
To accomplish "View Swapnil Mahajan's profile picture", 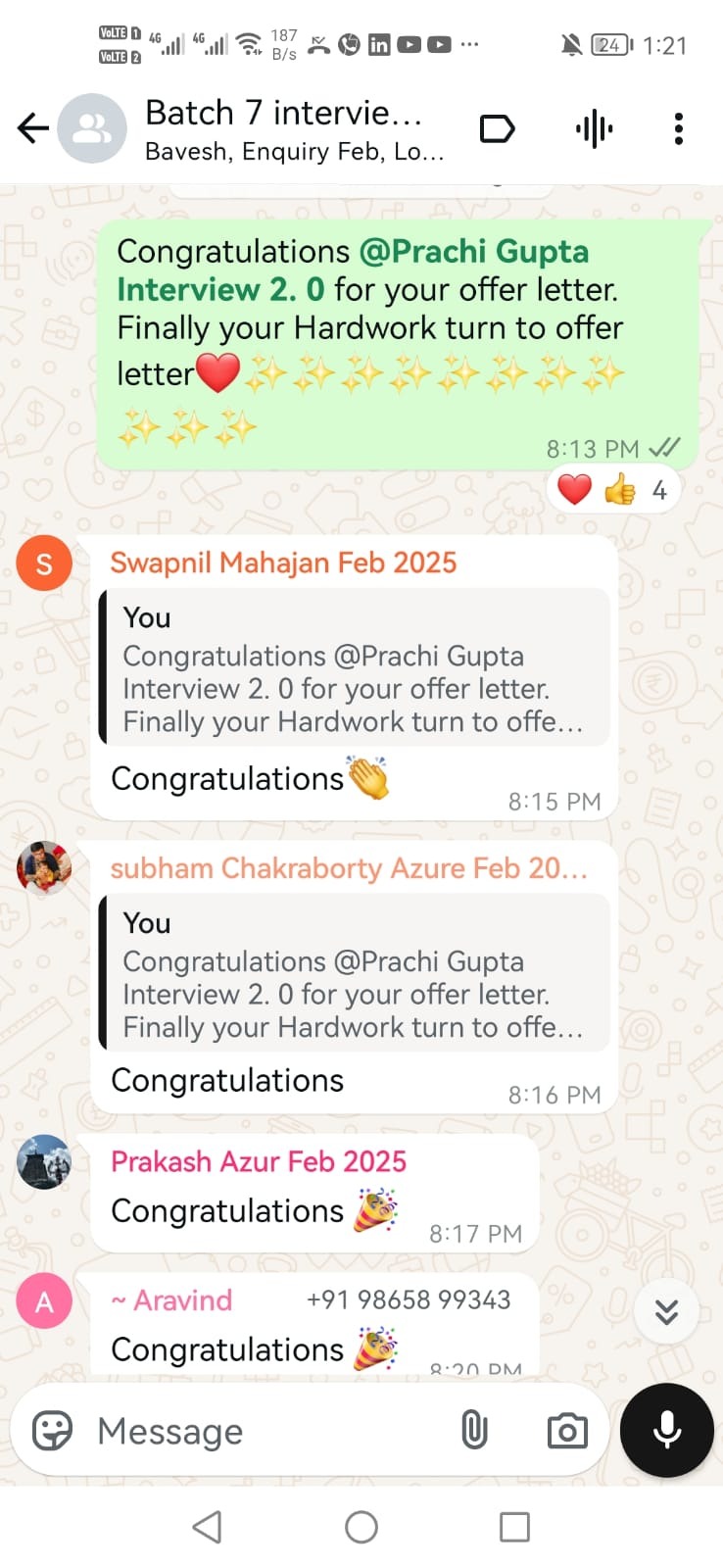I will 44,563.
